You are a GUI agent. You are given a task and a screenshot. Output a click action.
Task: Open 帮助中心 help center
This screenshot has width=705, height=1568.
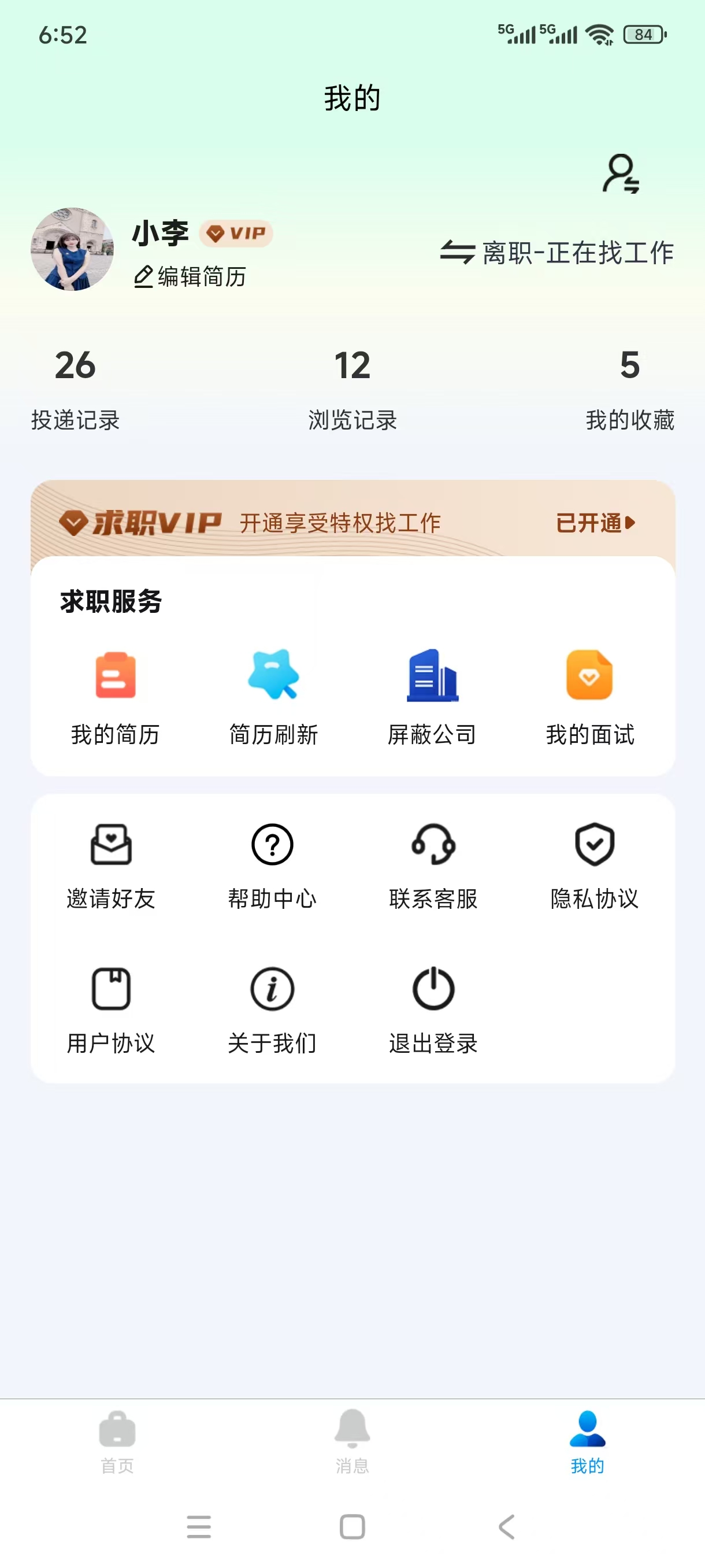point(272,866)
